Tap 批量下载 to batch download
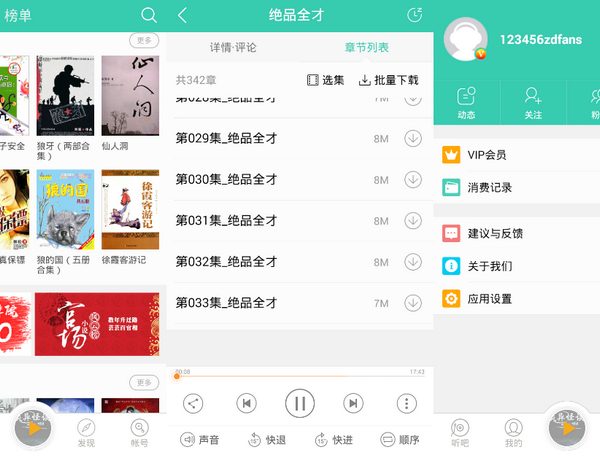 point(389,80)
